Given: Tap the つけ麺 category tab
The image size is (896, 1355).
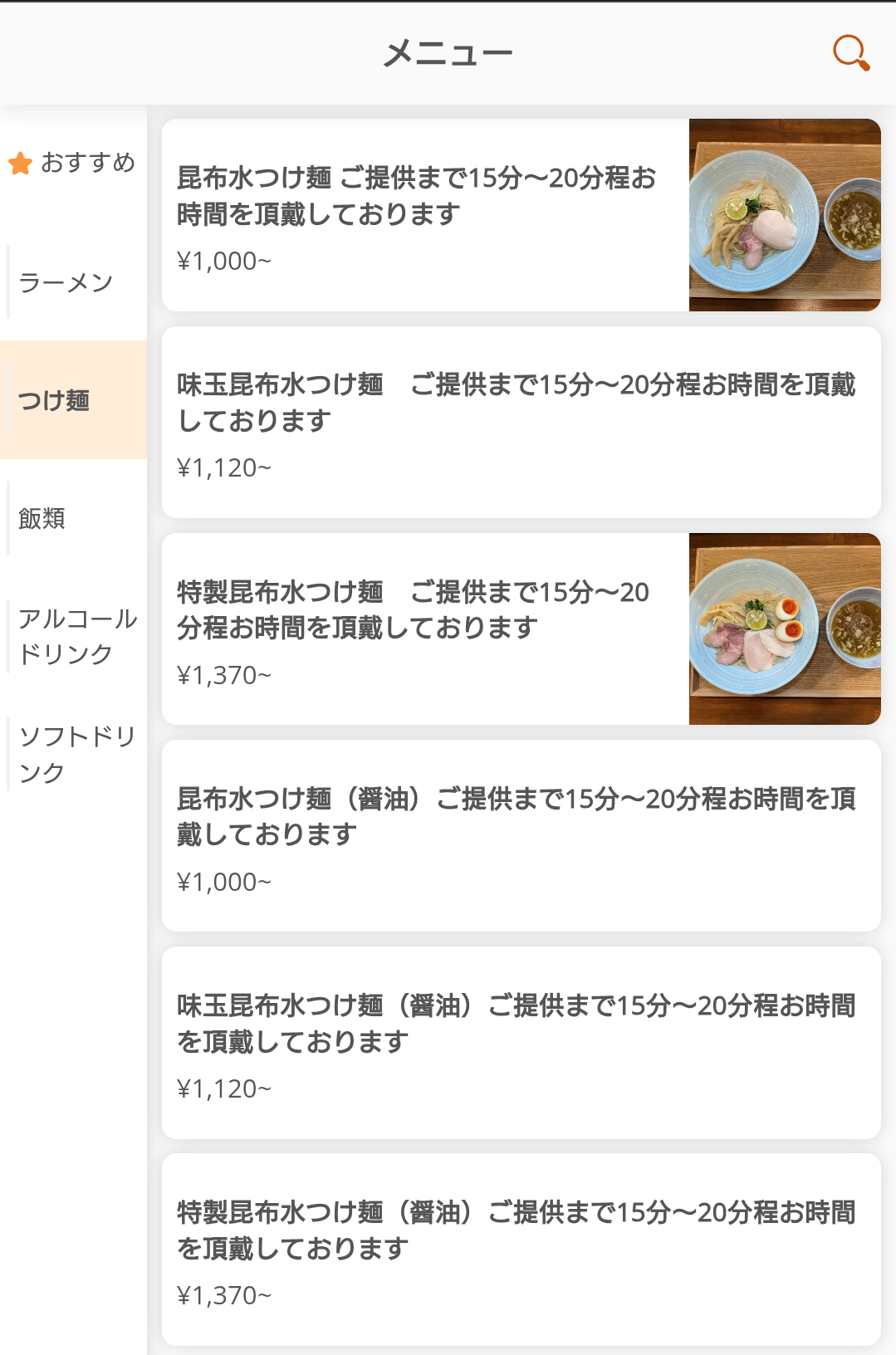Looking at the screenshot, I should click(55, 400).
